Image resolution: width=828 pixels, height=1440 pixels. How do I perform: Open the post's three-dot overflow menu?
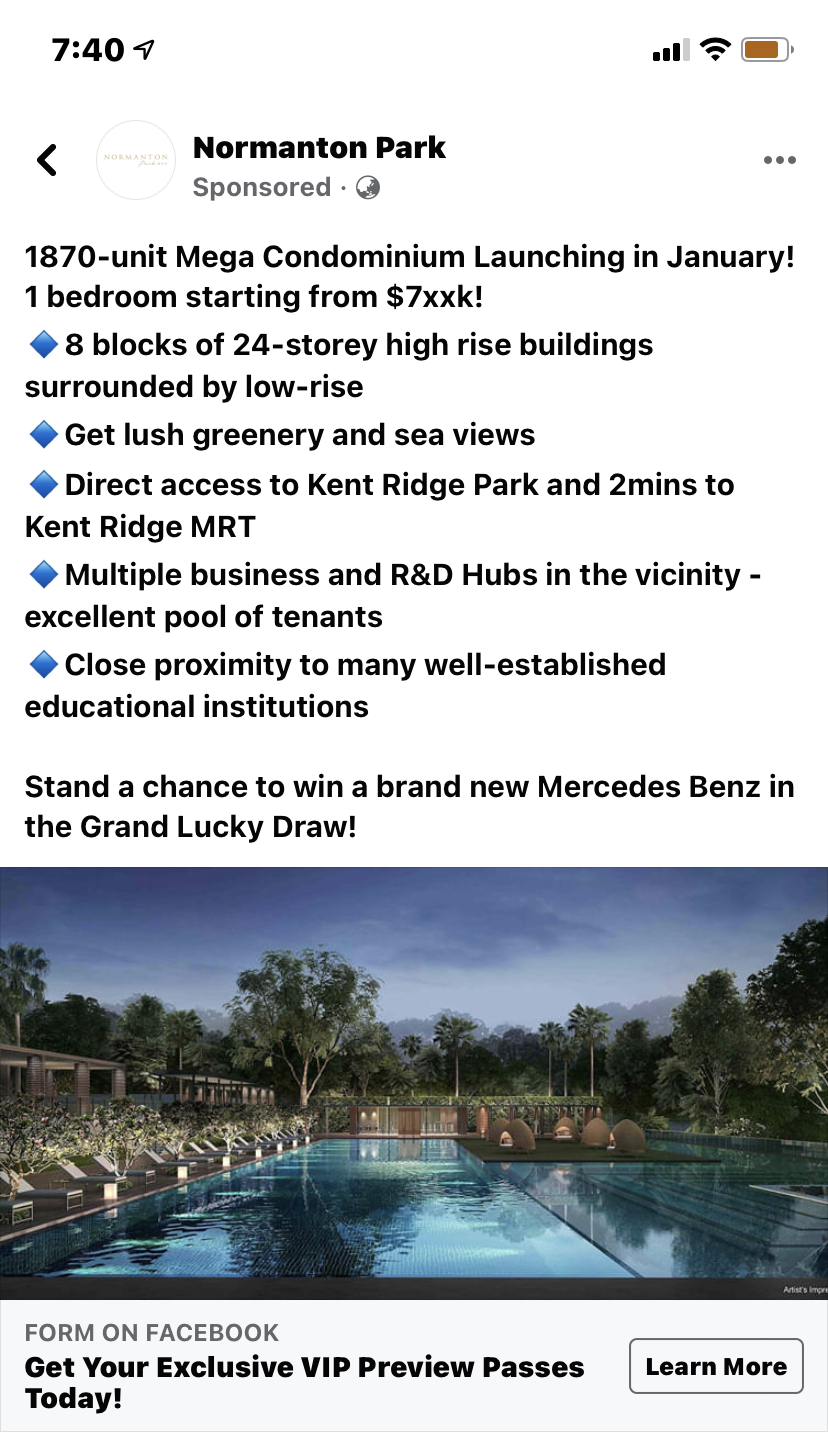pyautogui.click(x=779, y=160)
